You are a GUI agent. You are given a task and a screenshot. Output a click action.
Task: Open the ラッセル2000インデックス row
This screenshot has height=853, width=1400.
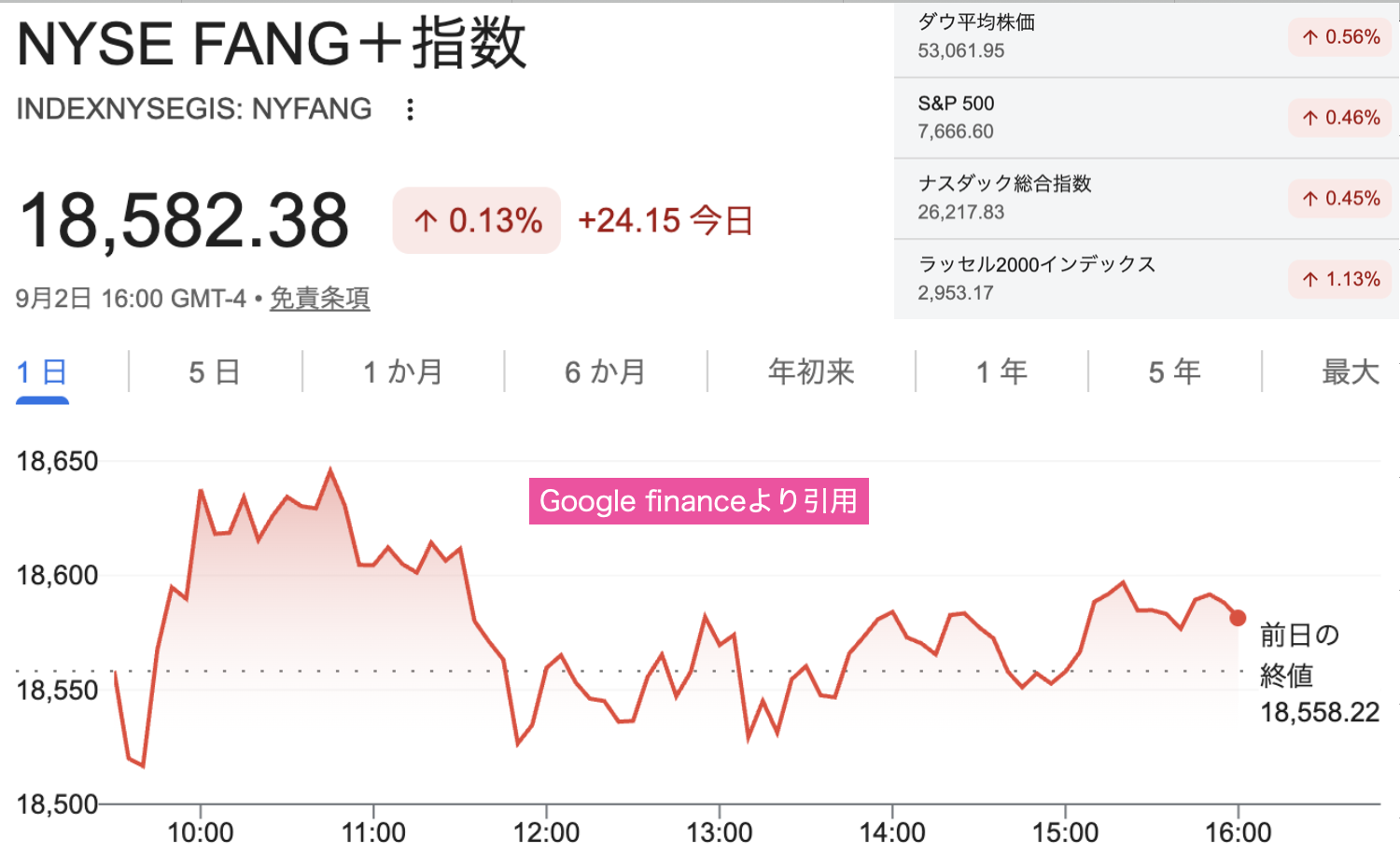coord(1146,279)
